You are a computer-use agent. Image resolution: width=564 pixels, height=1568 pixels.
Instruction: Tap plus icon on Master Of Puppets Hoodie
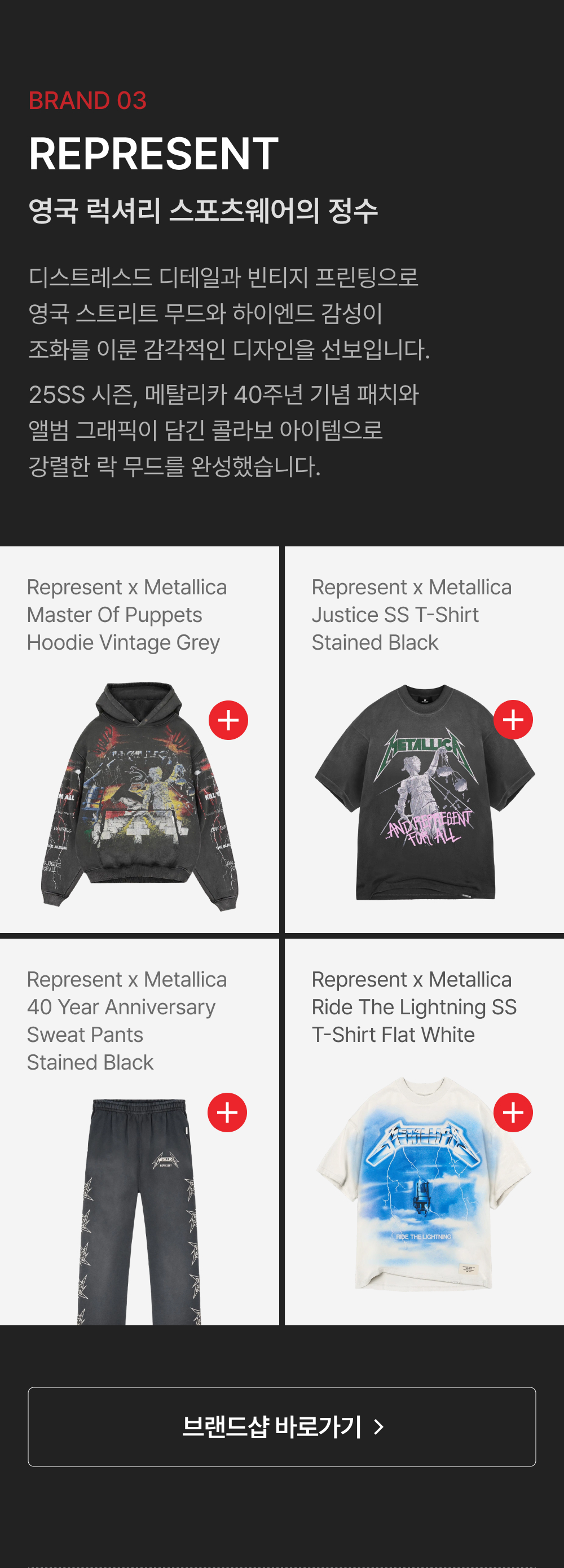(x=228, y=720)
